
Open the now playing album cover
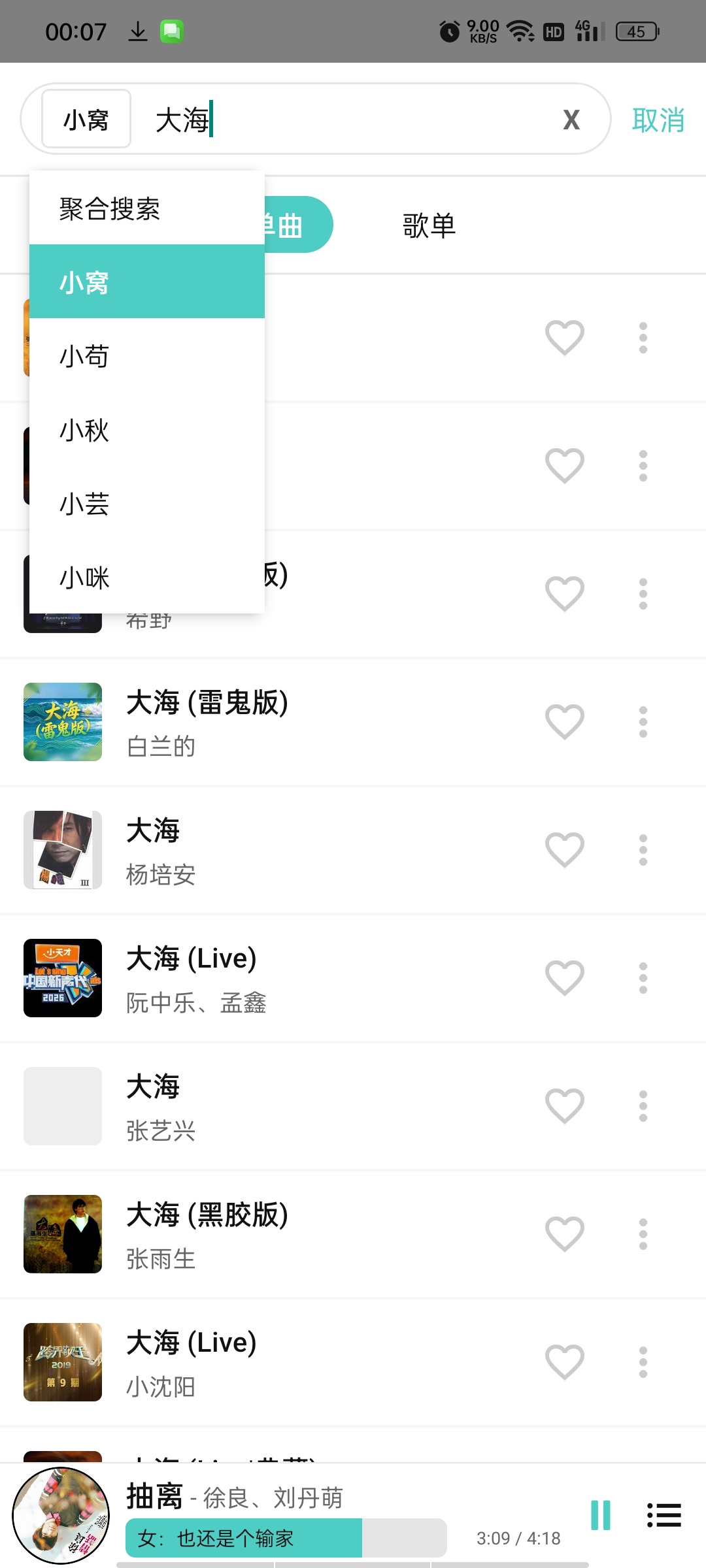click(x=61, y=1516)
